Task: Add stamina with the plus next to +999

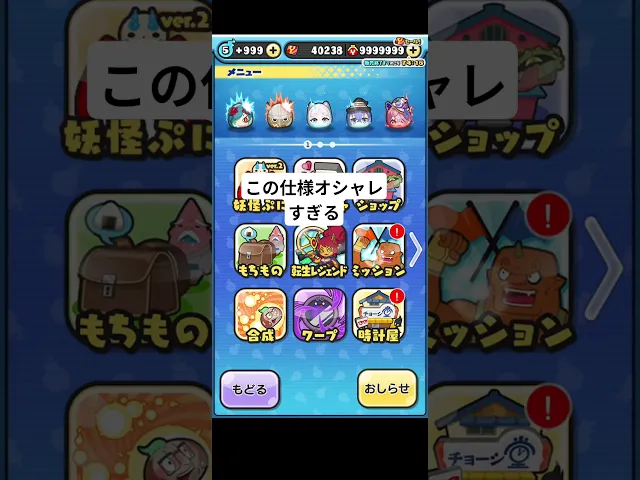Action: click(273, 50)
